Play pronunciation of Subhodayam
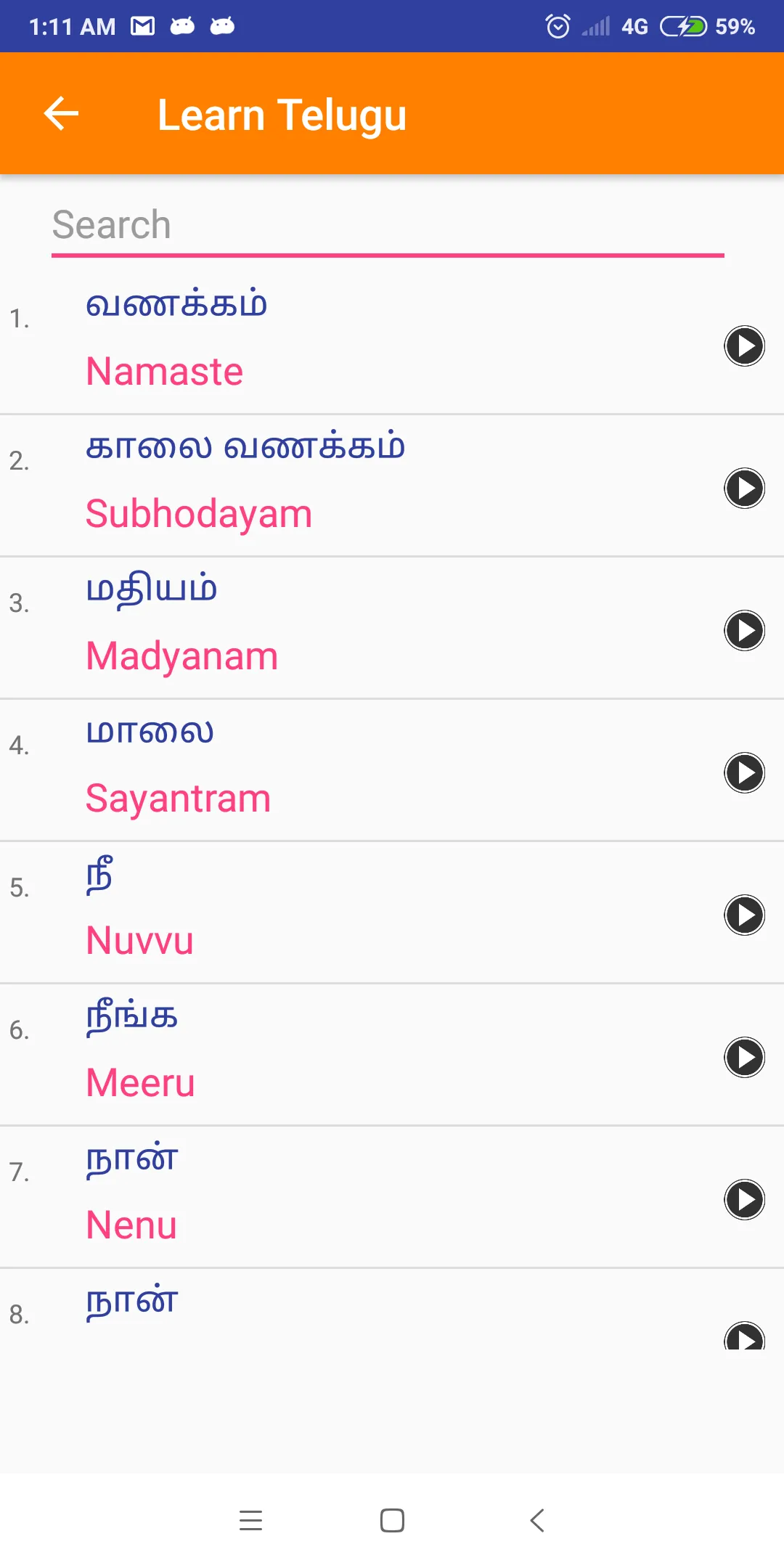 [x=744, y=488]
